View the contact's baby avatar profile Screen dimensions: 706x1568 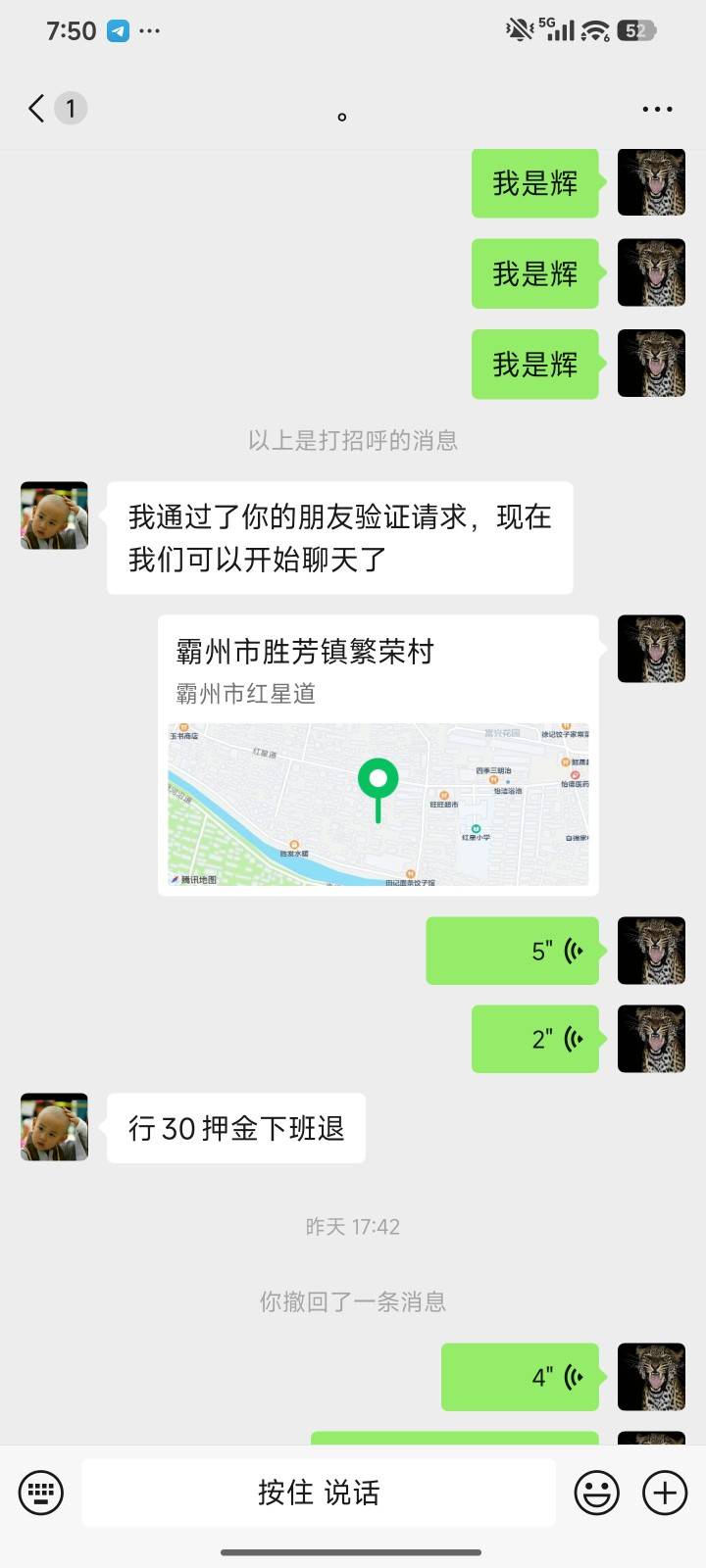tap(55, 515)
